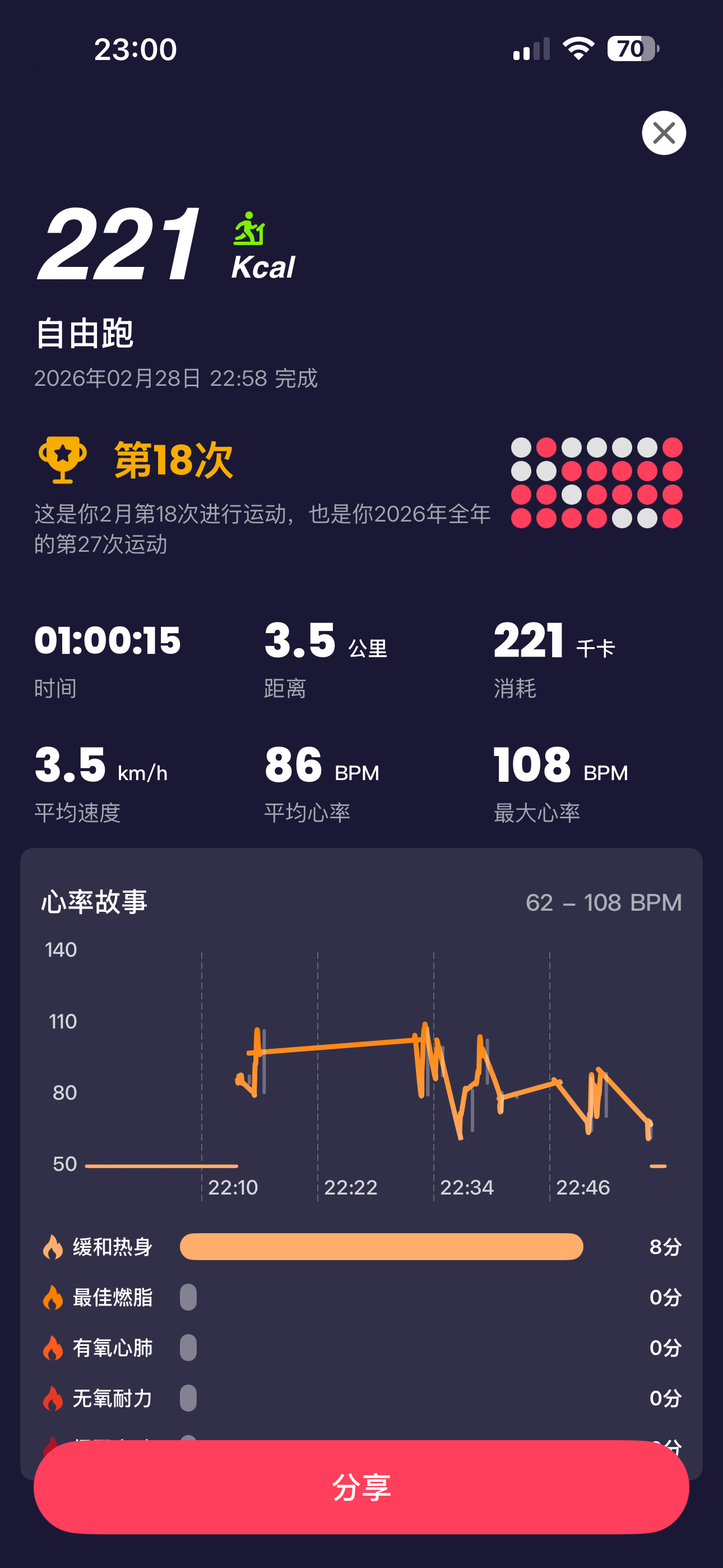Open the 62 – 108 BPM range label
723x1568 pixels.
[x=604, y=903]
